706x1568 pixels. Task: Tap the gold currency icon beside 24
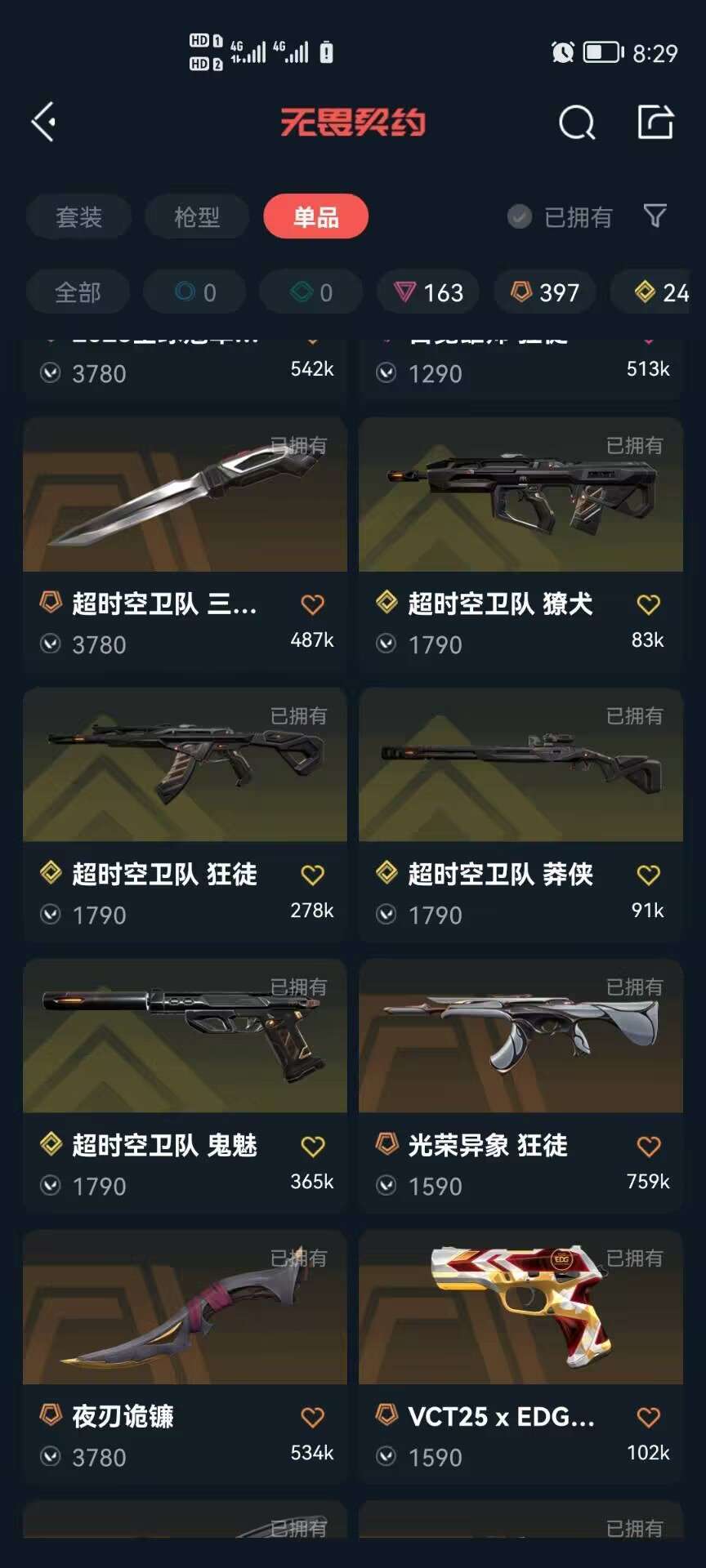pyautogui.click(x=646, y=292)
